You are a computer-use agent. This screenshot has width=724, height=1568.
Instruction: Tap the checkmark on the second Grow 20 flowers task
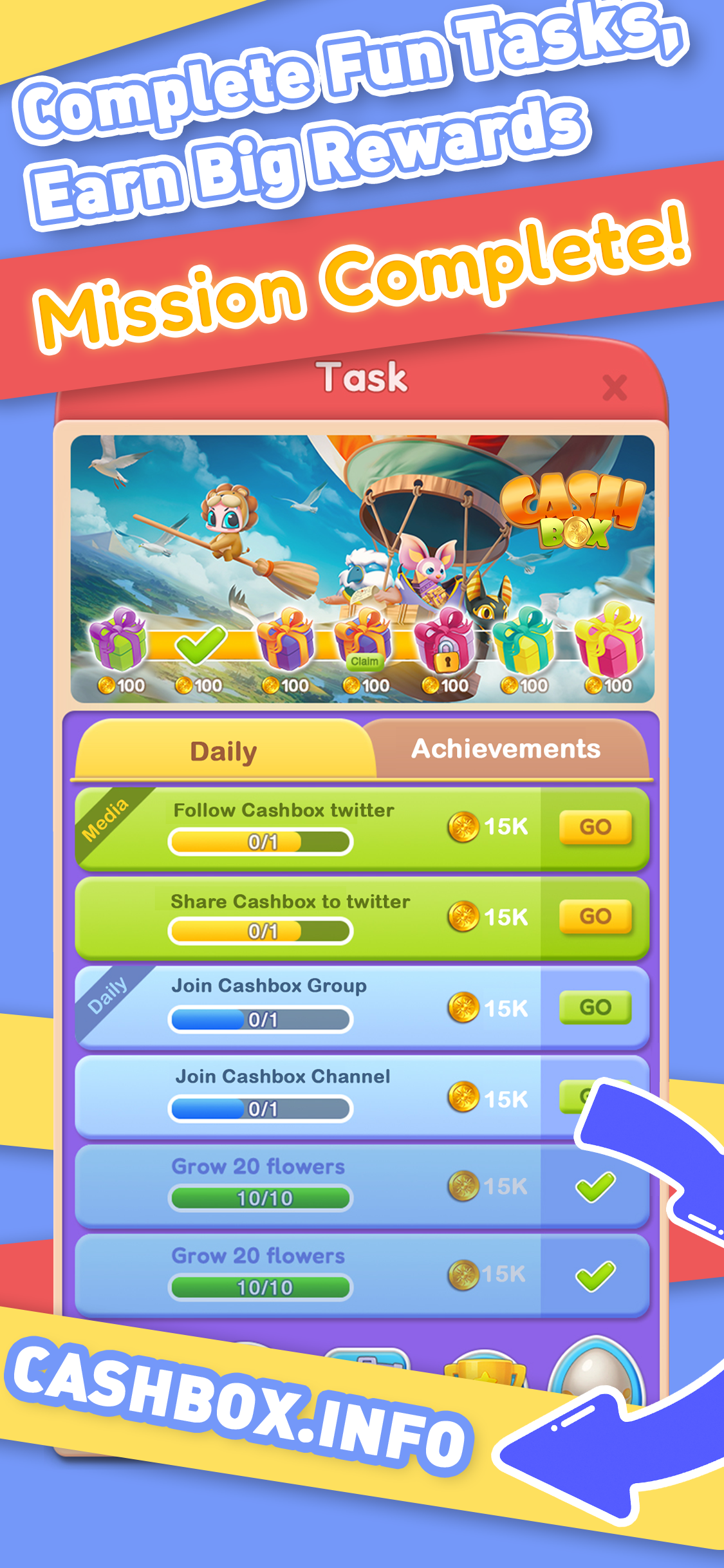pos(595,1276)
